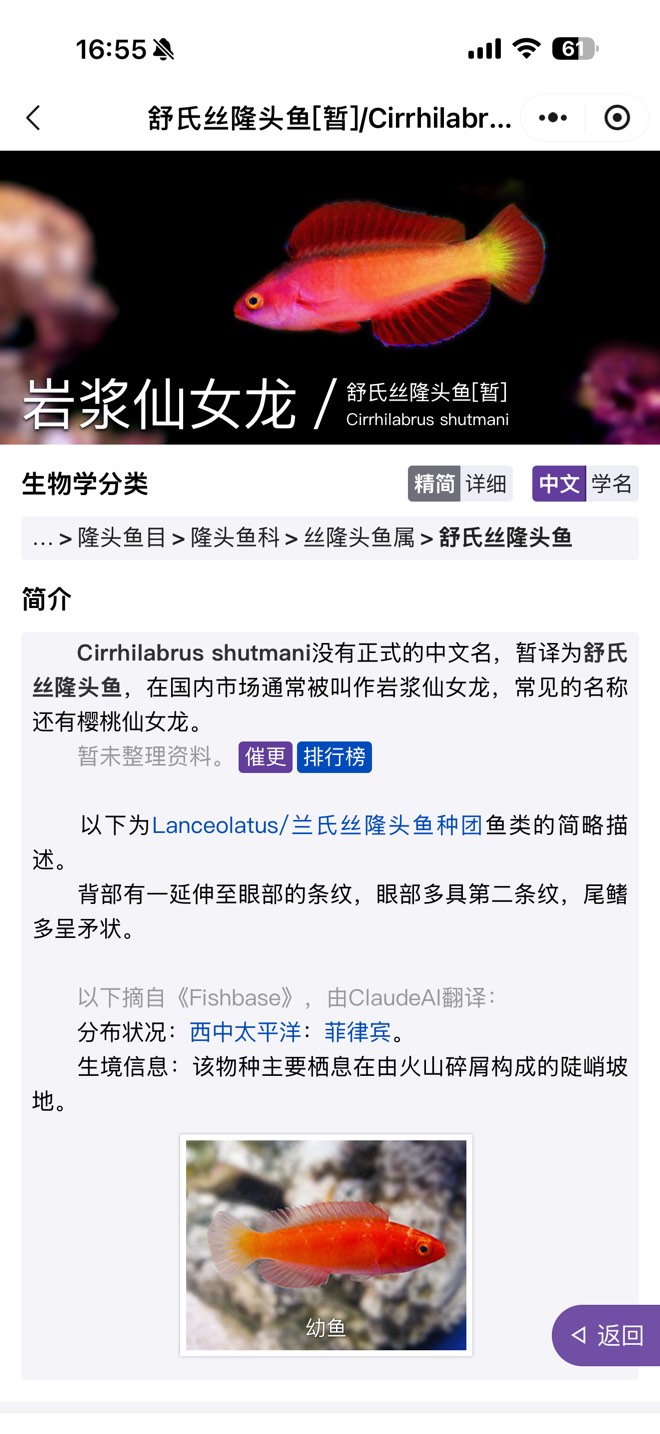The width and height of the screenshot is (660, 1434).
Task: Switch classification to 详细 view
Action: click(487, 484)
